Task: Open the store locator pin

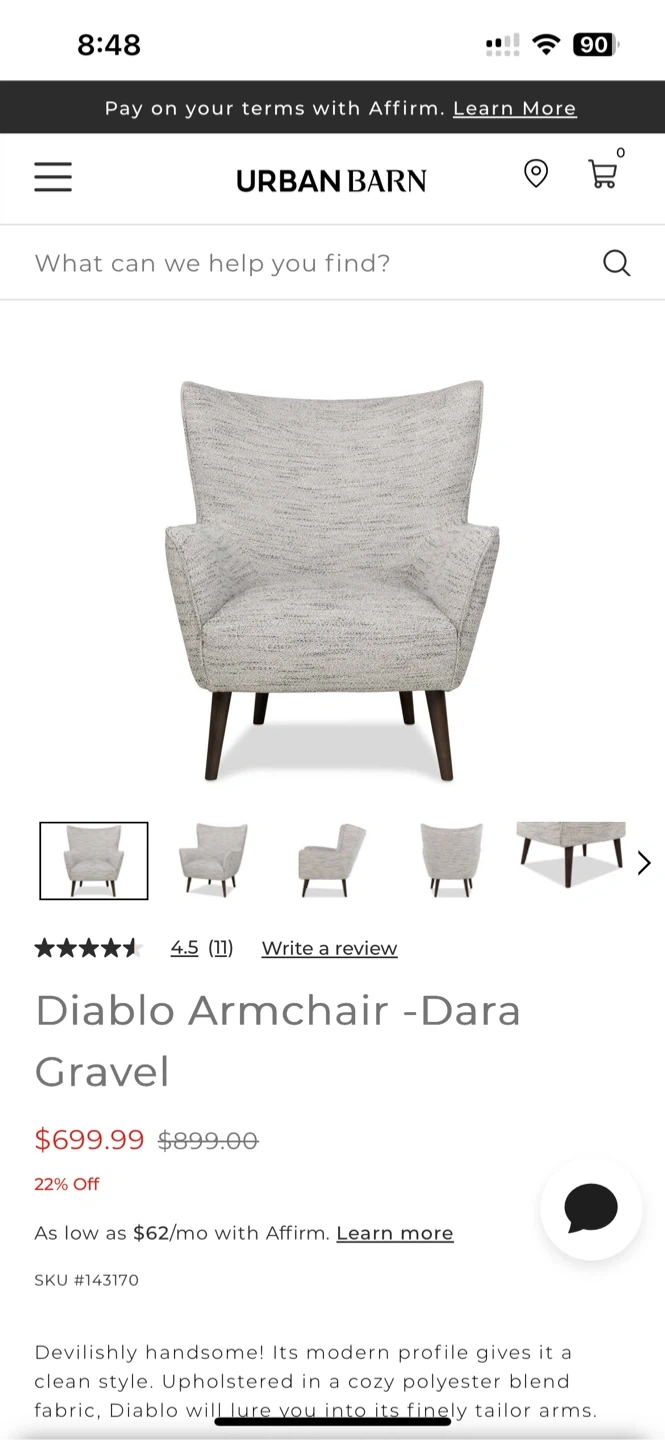Action: click(x=536, y=174)
